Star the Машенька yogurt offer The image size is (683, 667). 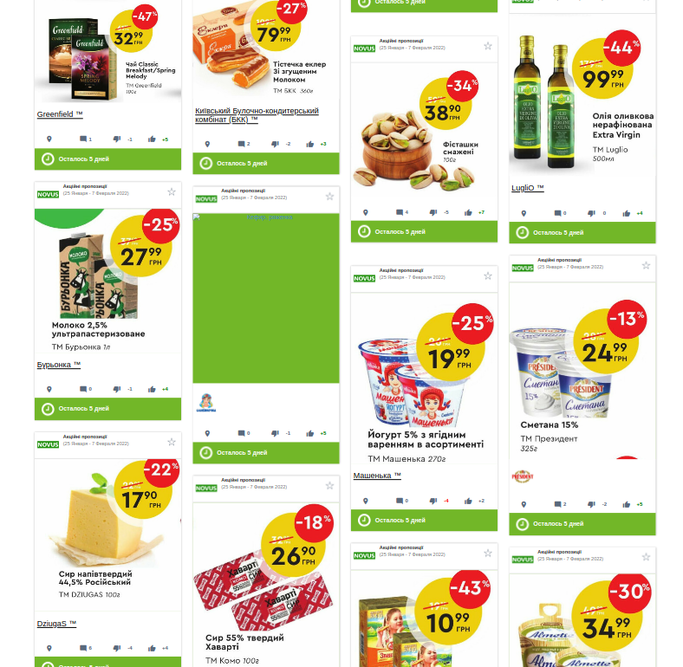488,276
